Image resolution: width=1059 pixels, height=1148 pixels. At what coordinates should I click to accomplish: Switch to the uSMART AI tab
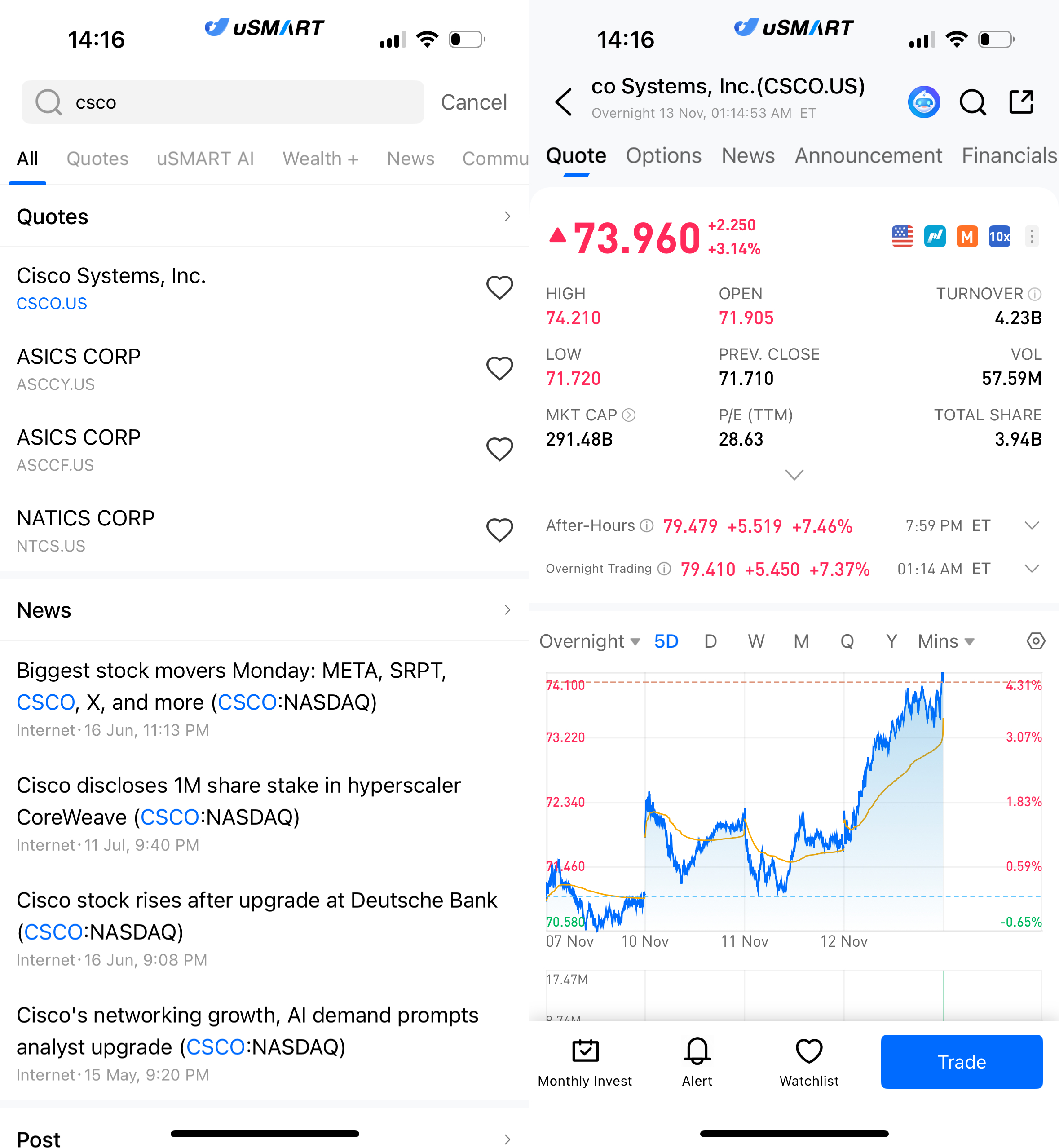click(x=205, y=159)
